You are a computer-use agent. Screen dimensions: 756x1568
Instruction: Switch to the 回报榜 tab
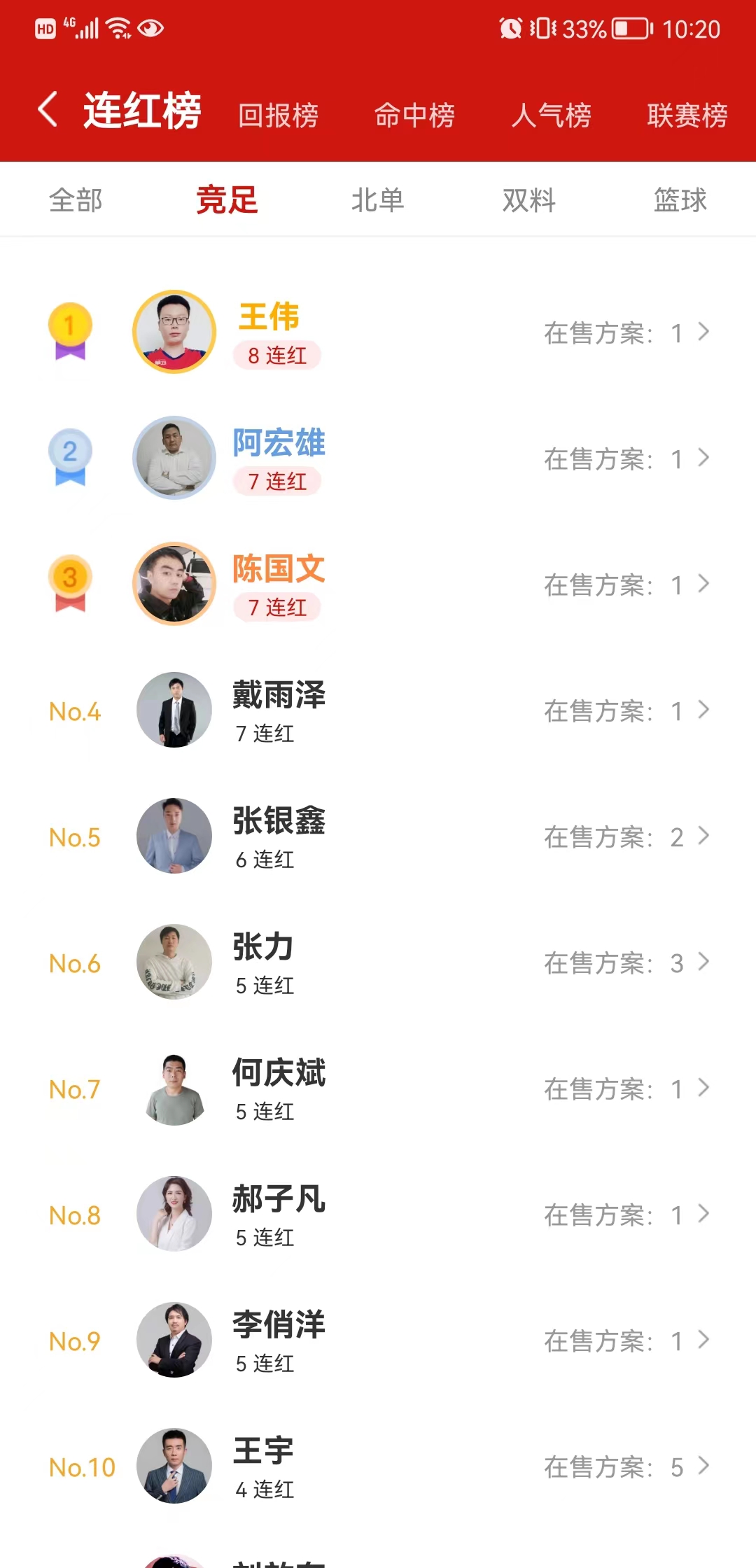278,115
